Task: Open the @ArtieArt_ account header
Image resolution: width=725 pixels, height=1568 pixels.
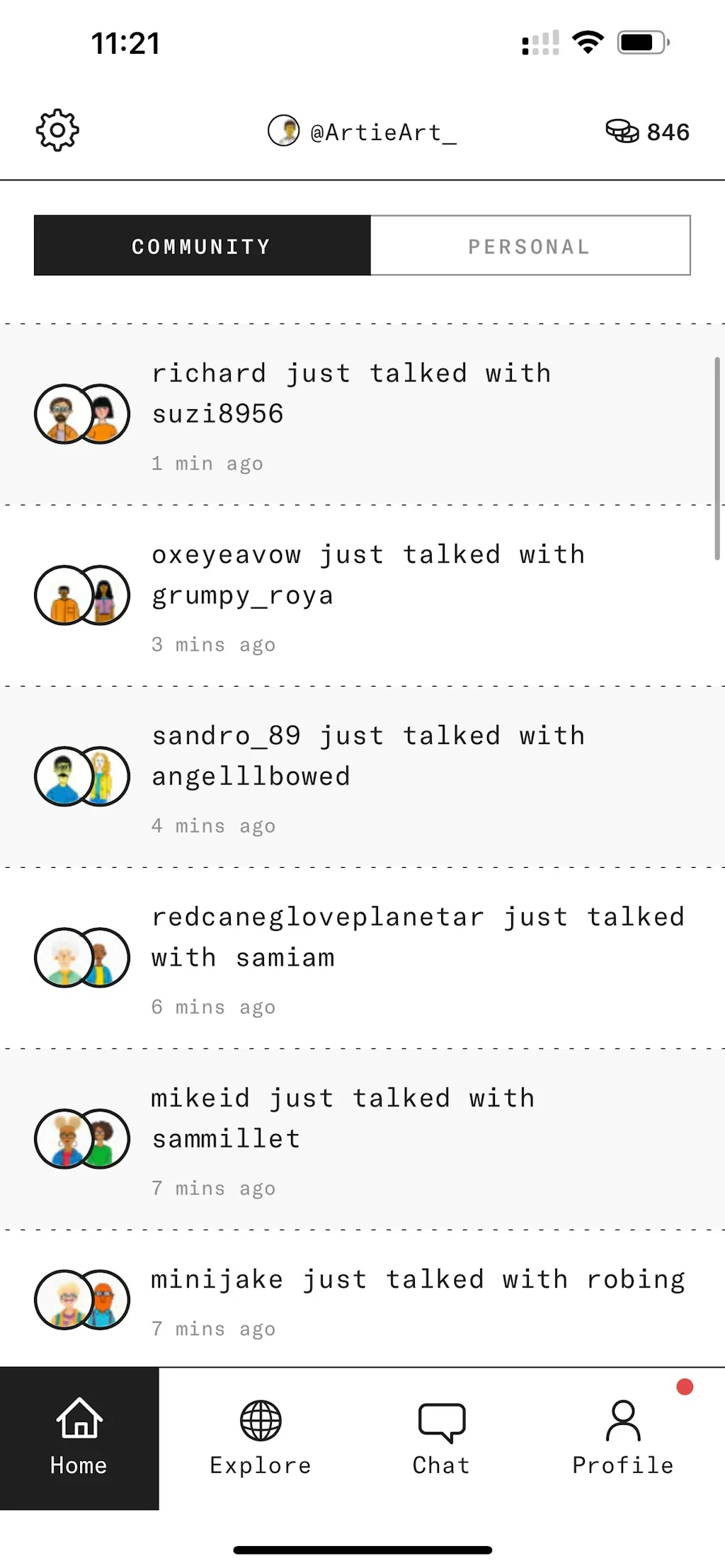Action: (x=362, y=132)
